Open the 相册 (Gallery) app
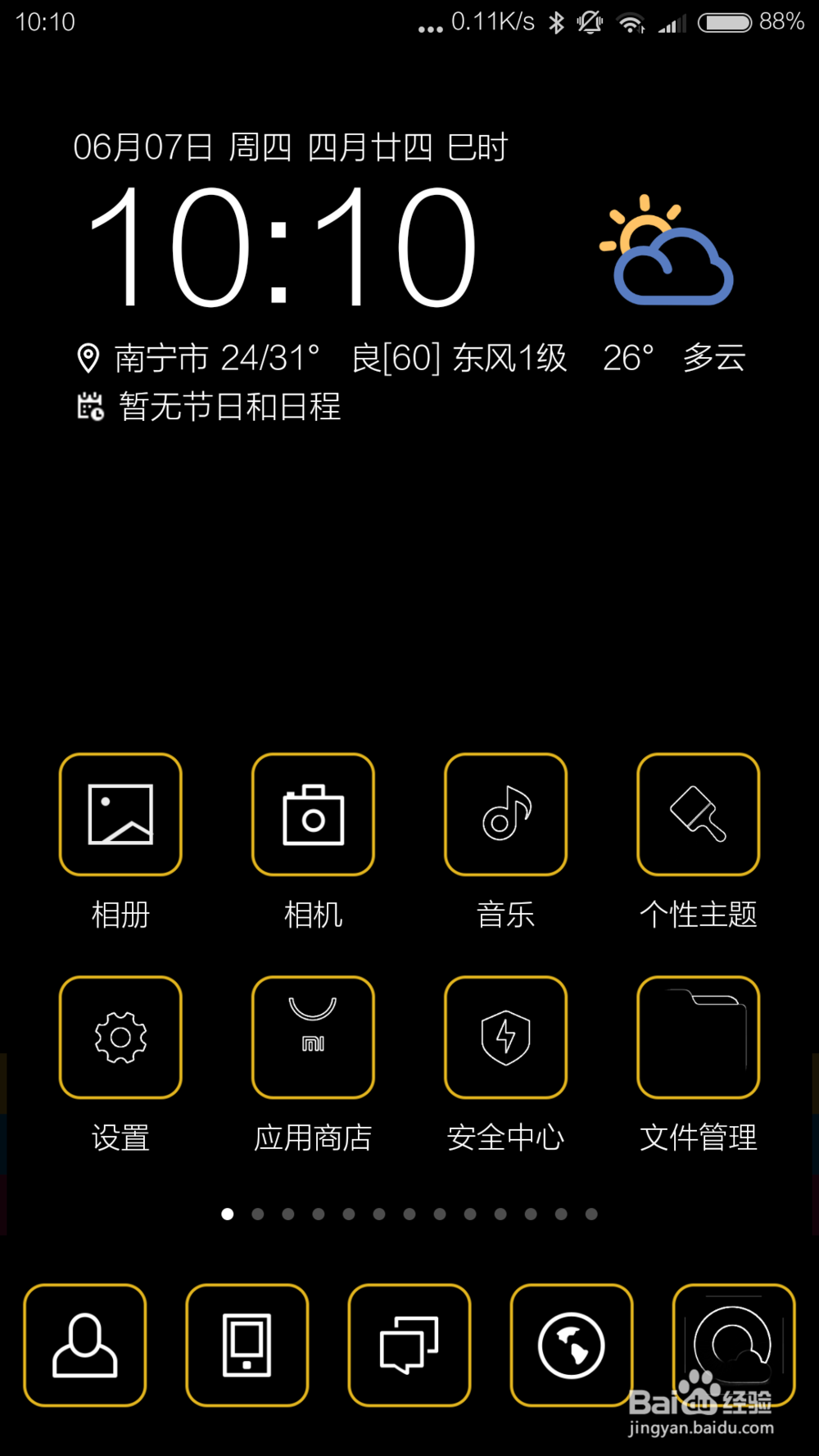The image size is (819, 1456). click(120, 815)
